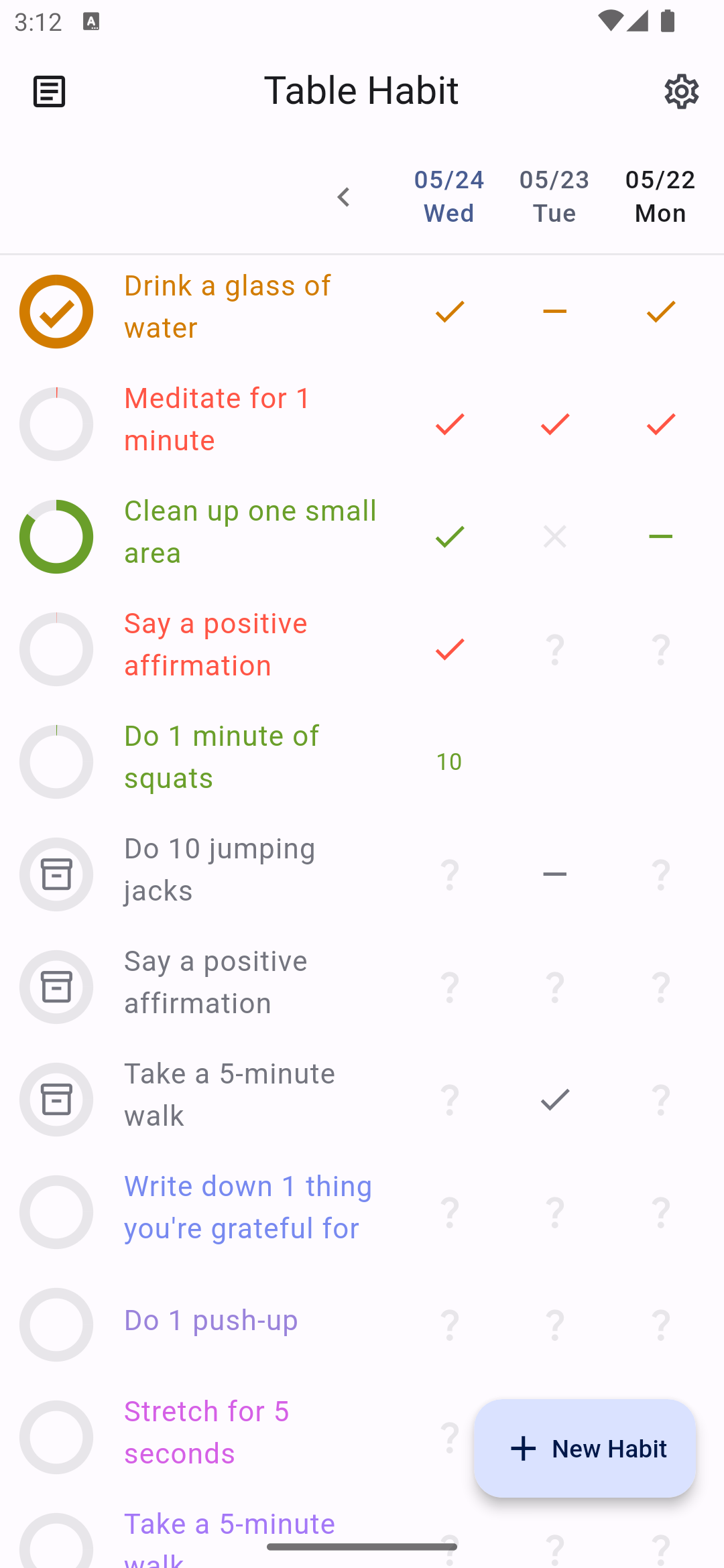Open the Drink a glass of water habit
This screenshot has height=1568, width=724.
pyautogui.click(x=228, y=307)
